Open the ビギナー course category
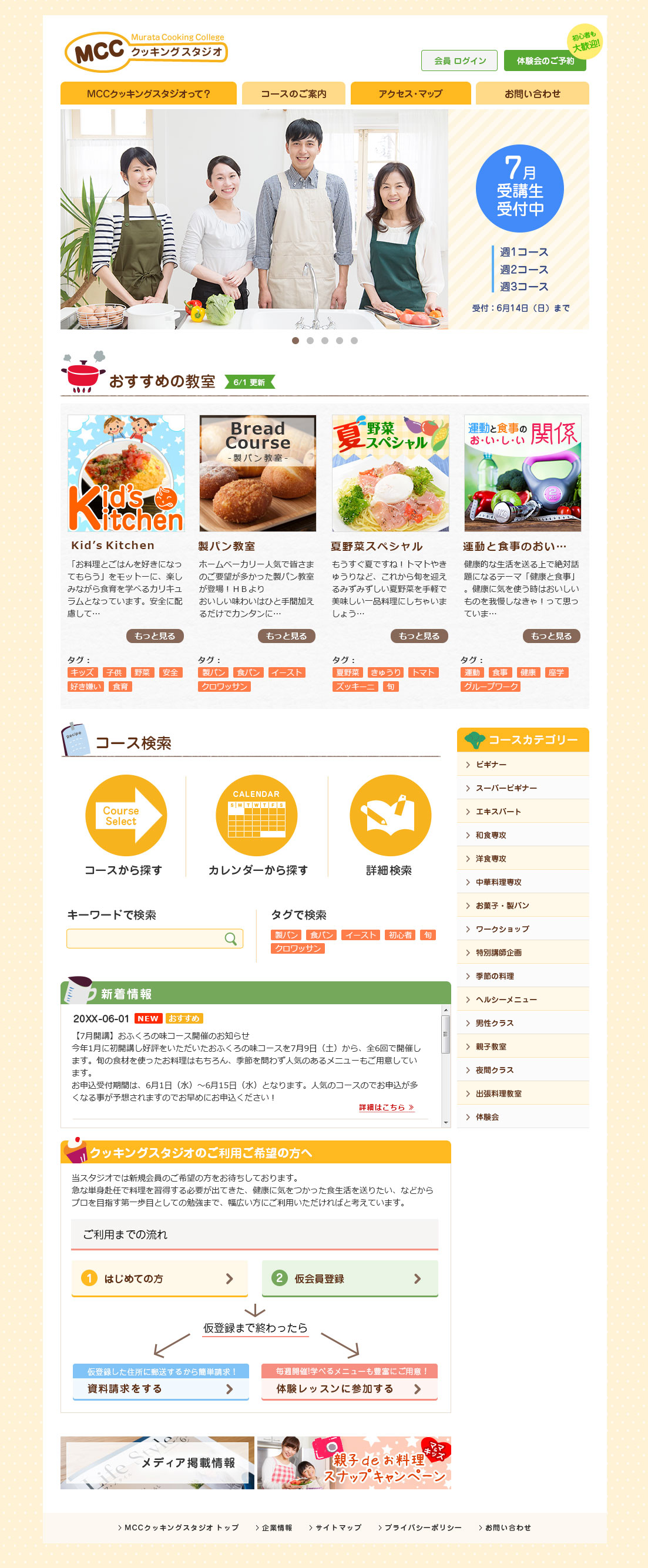The image size is (648, 1568). (491, 765)
